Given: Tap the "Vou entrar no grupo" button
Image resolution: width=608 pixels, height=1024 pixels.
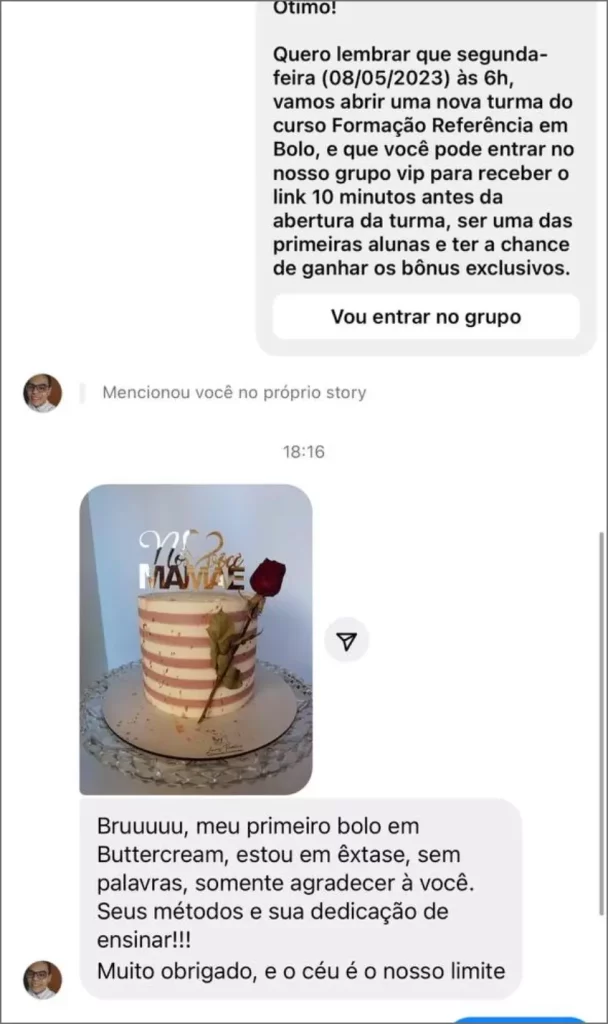Looking at the screenshot, I should coord(426,317).
